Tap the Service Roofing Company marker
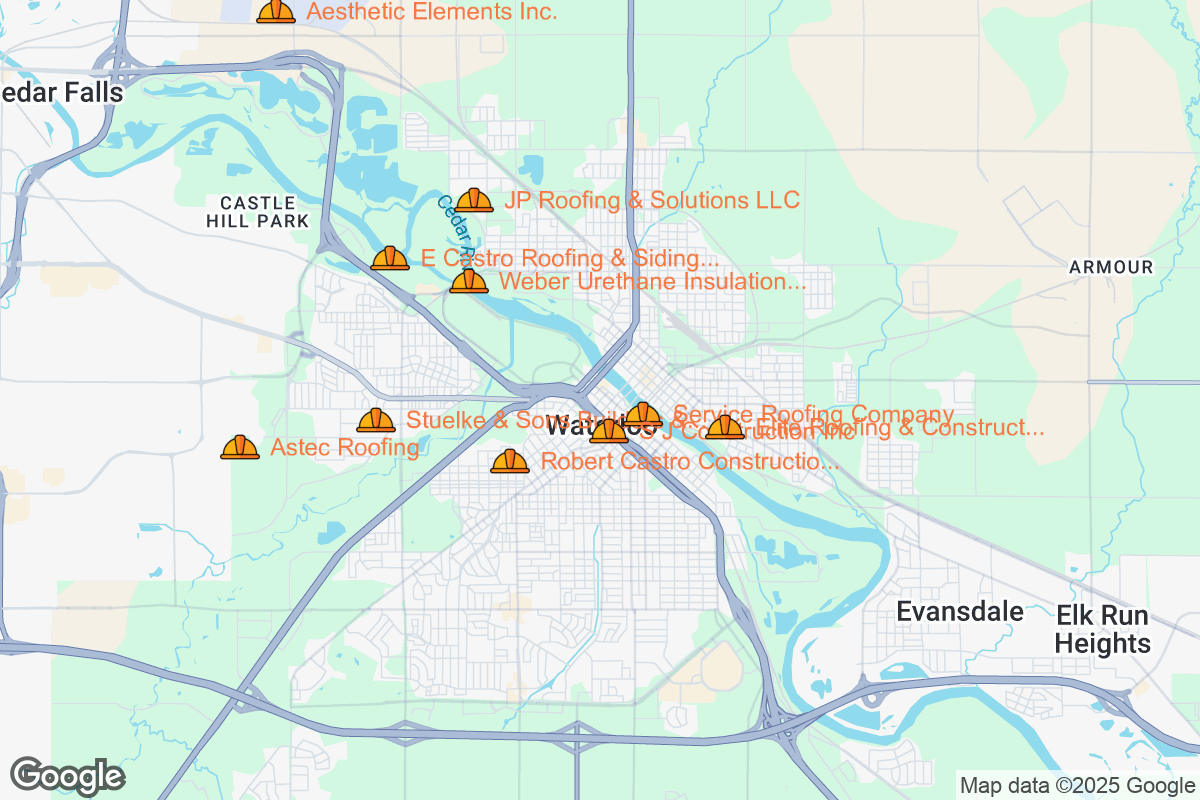This screenshot has width=1200, height=800. pyautogui.click(x=643, y=414)
